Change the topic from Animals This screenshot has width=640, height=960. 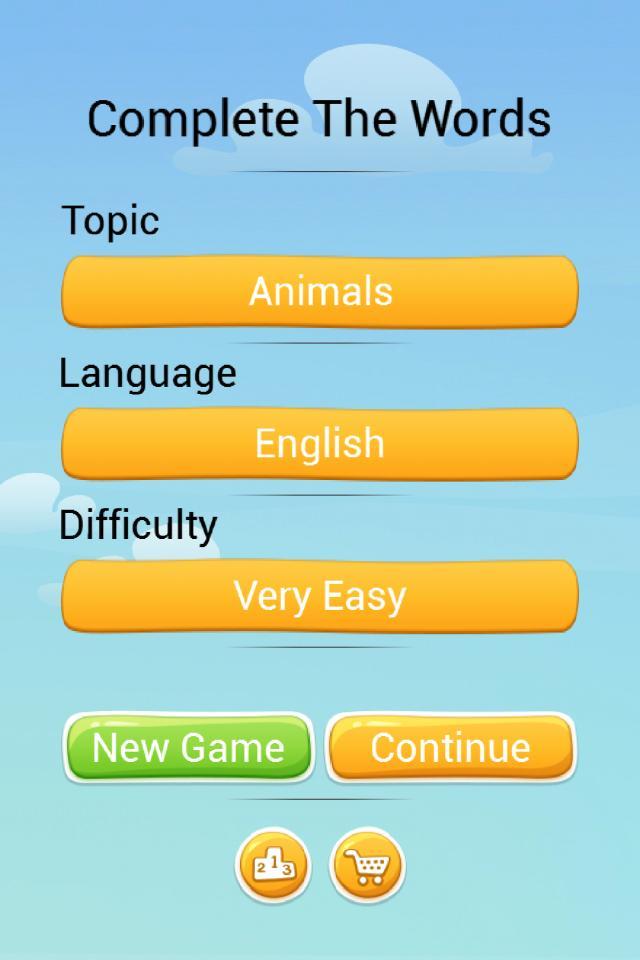[320, 292]
